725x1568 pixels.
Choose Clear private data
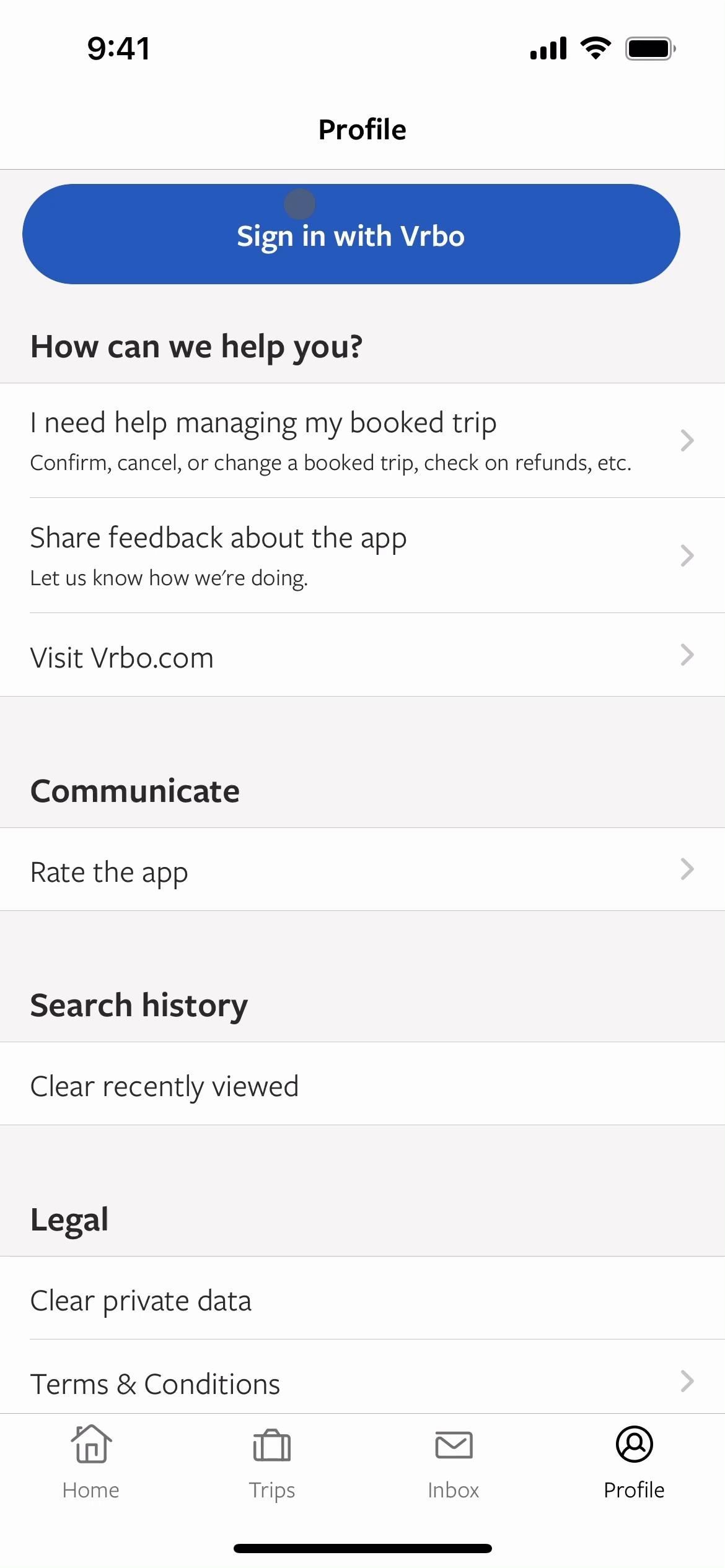click(362, 1299)
